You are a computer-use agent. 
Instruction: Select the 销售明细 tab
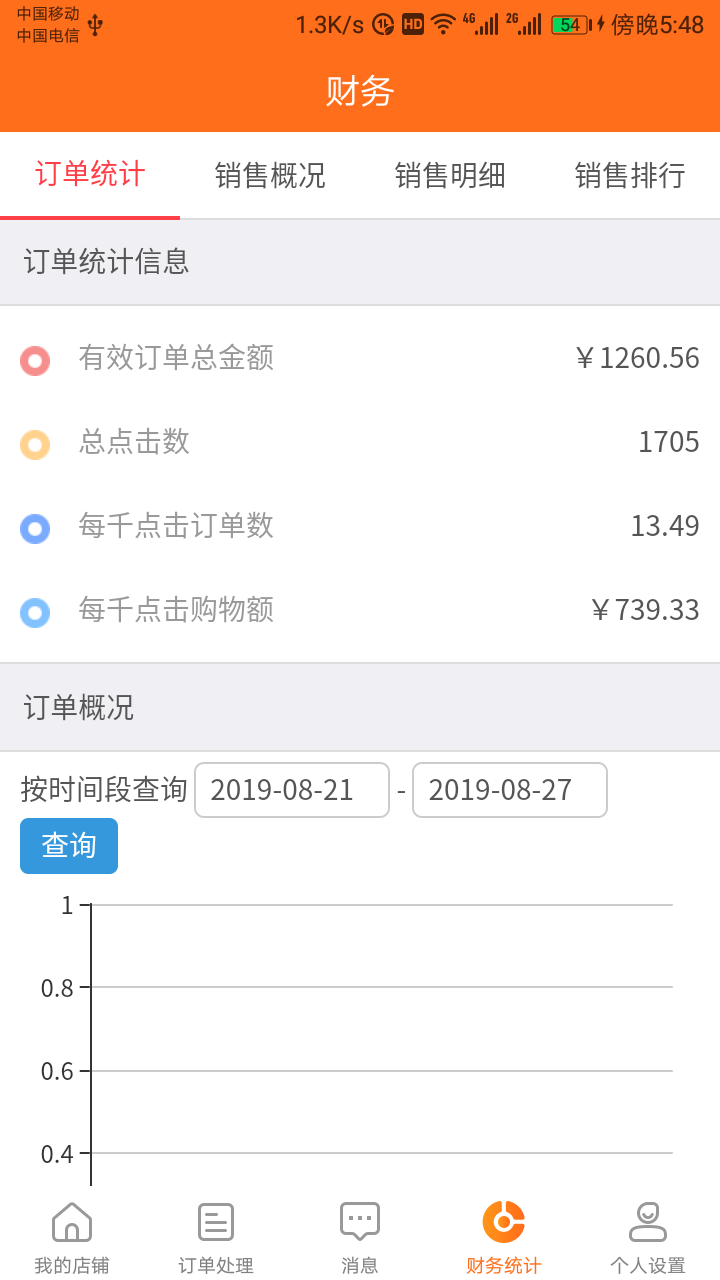[450, 175]
